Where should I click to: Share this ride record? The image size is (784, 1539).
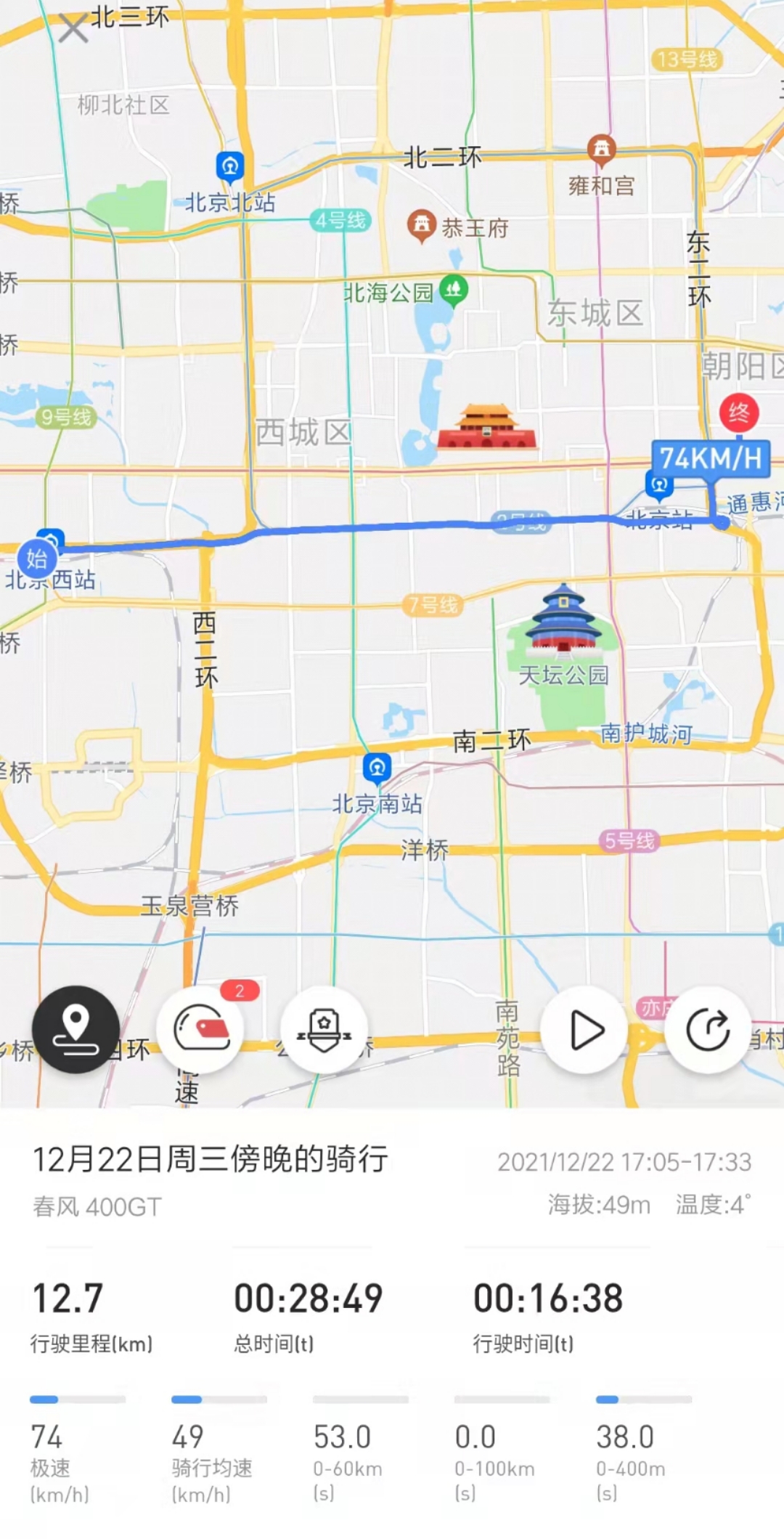point(708,1029)
